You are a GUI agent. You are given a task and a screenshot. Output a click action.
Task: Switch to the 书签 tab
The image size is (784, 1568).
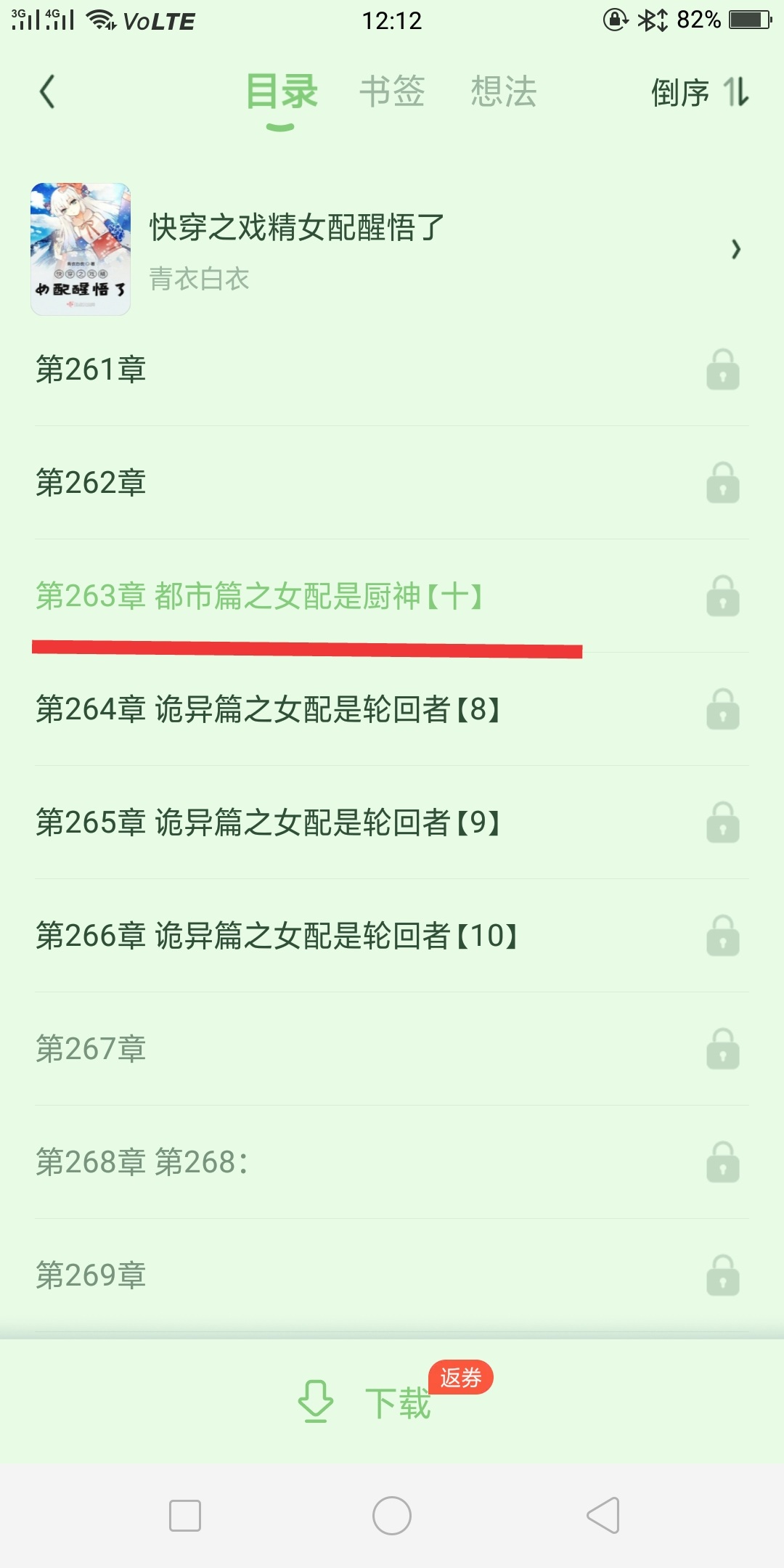[392, 92]
